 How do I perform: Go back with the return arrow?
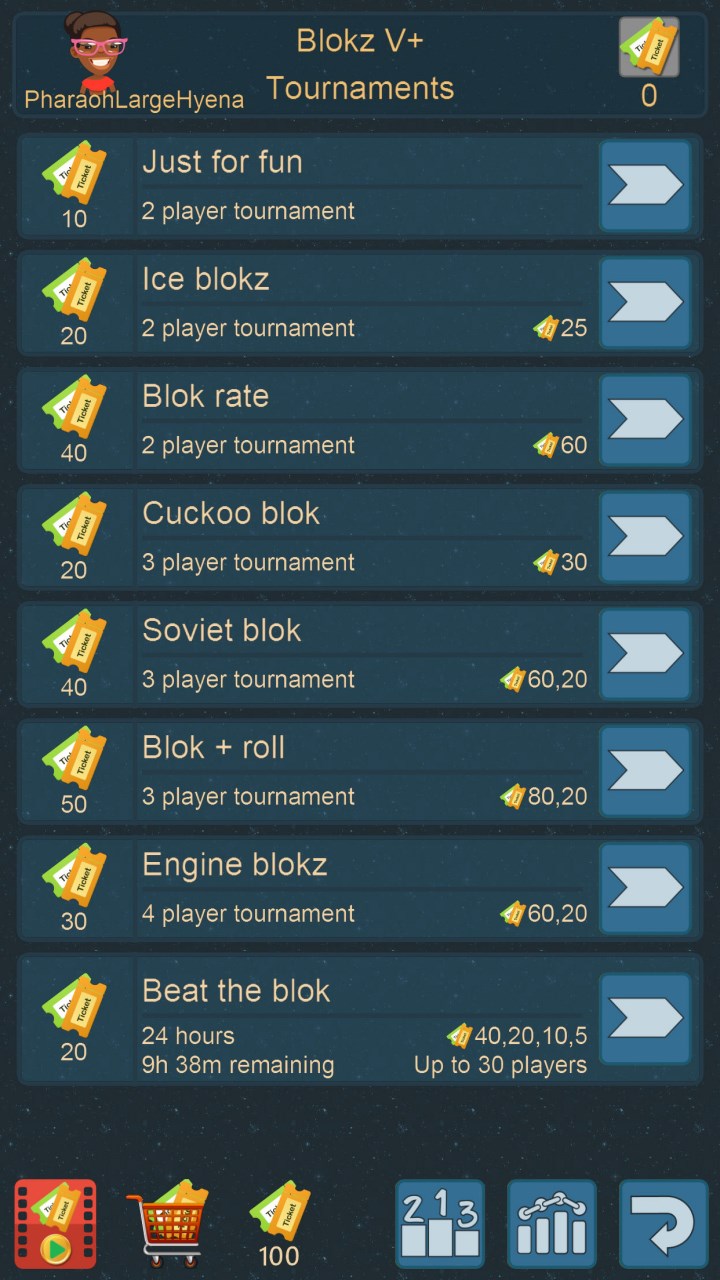point(663,1224)
